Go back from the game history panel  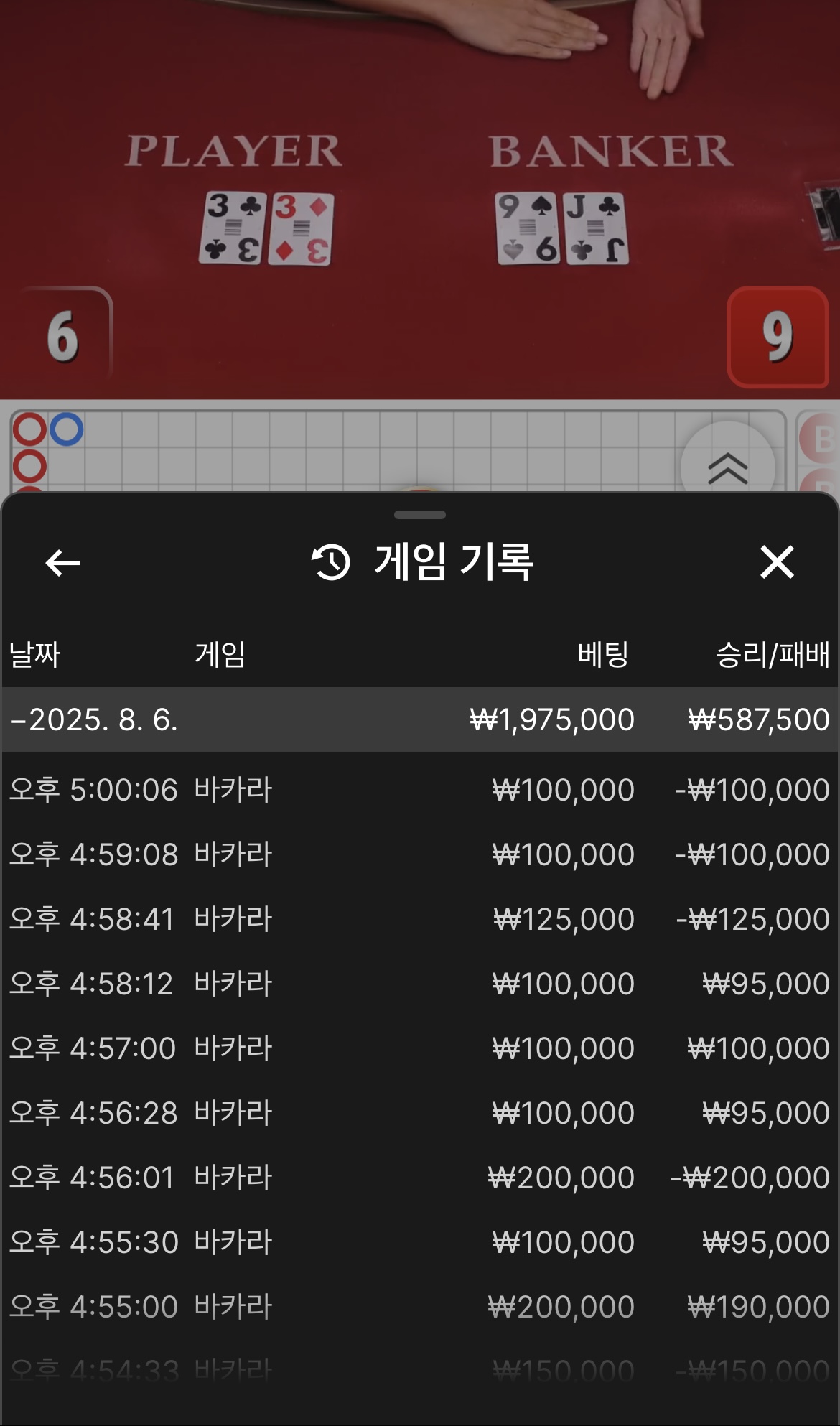click(x=62, y=562)
